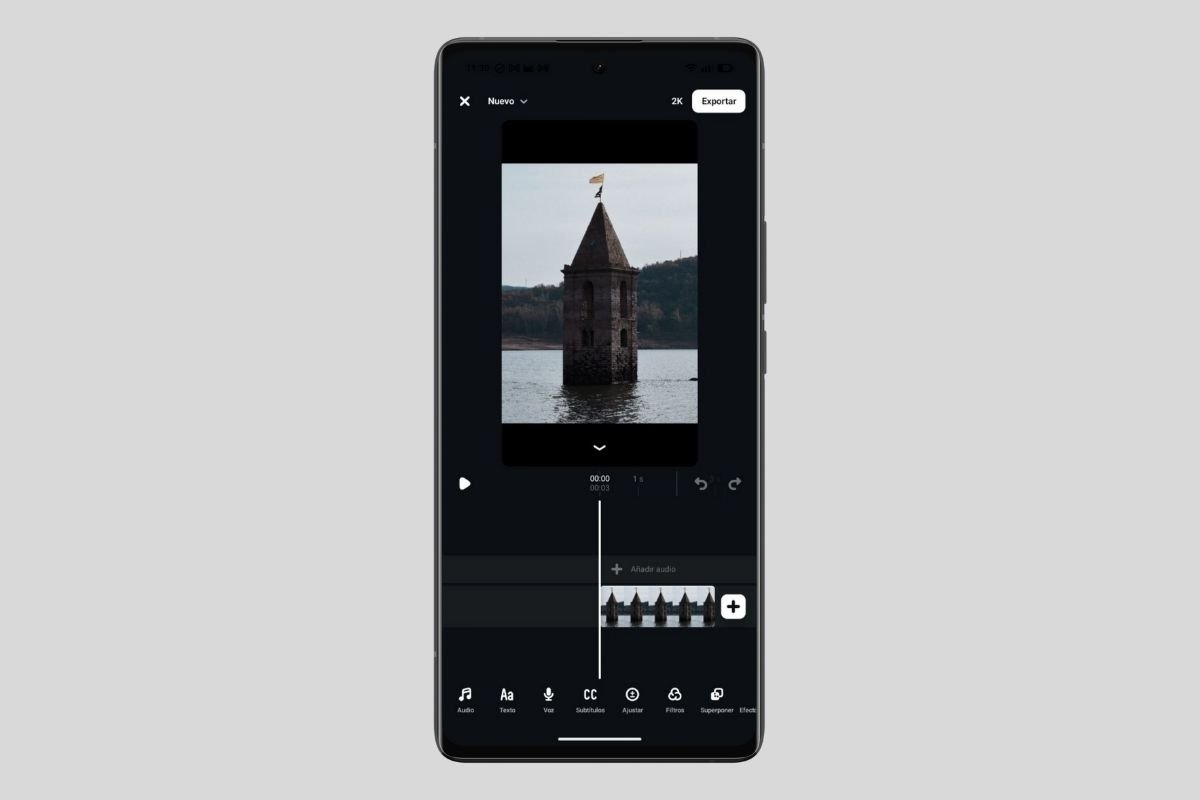1200x800 pixels.
Task: Open the Ajustar tool
Action: pos(632,699)
